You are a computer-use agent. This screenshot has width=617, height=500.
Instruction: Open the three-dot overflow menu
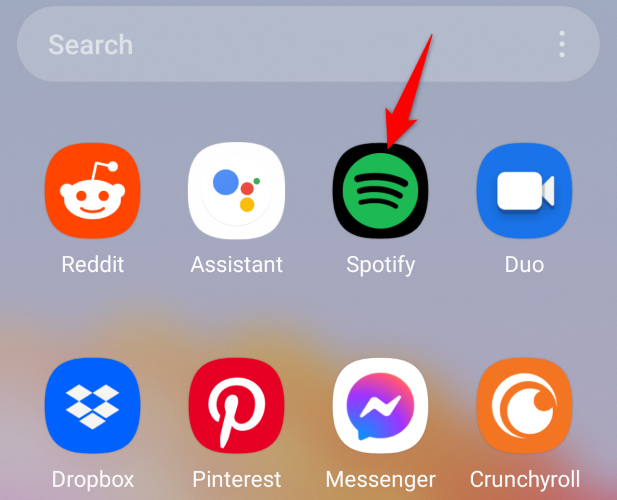tap(562, 44)
